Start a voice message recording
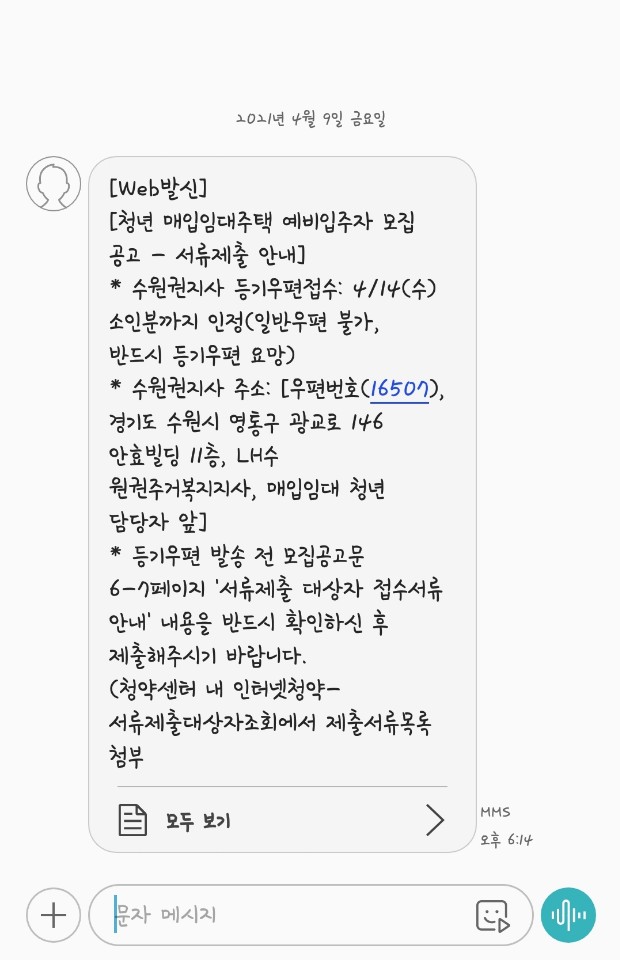Image resolution: width=620 pixels, height=960 pixels. click(568, 915)
